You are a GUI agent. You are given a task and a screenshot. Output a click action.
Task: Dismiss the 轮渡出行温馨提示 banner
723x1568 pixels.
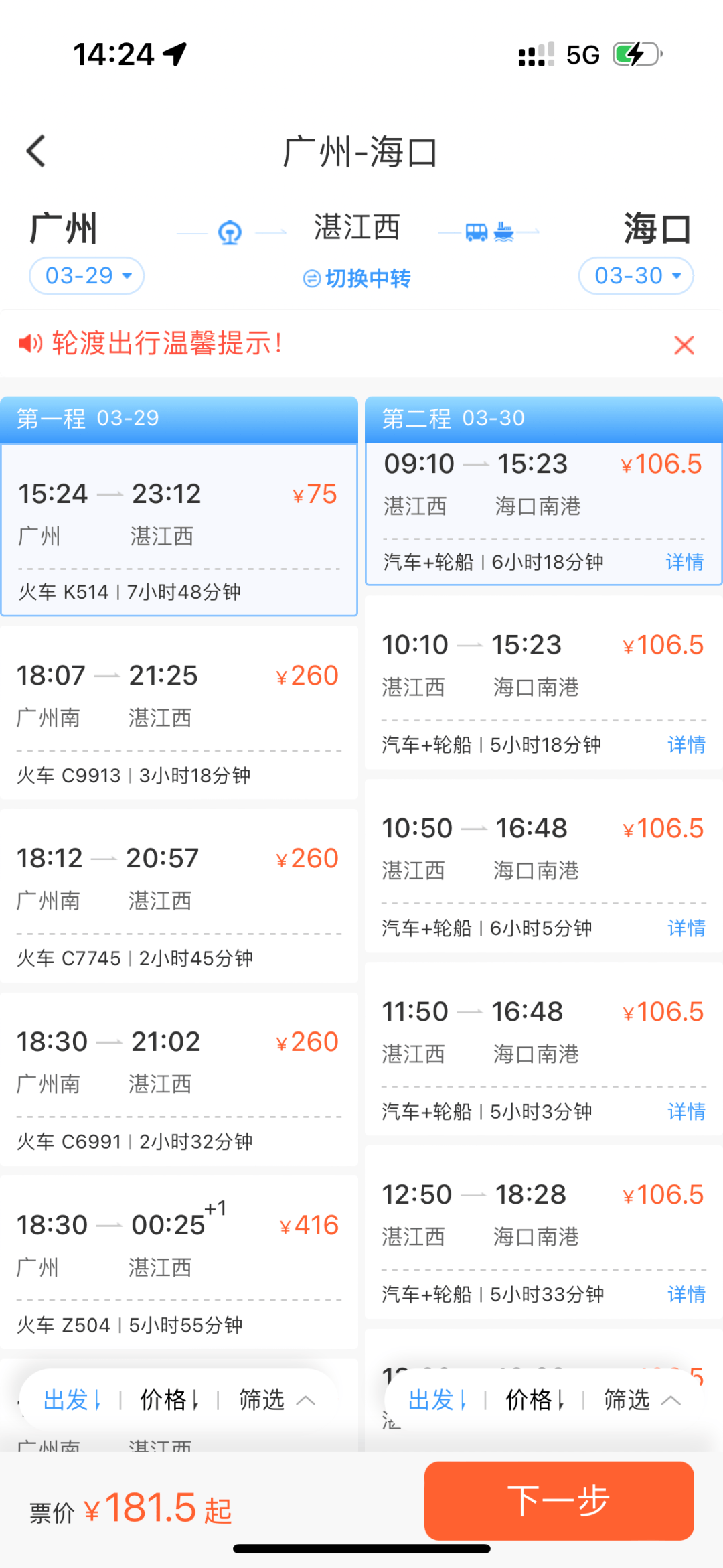684,345
